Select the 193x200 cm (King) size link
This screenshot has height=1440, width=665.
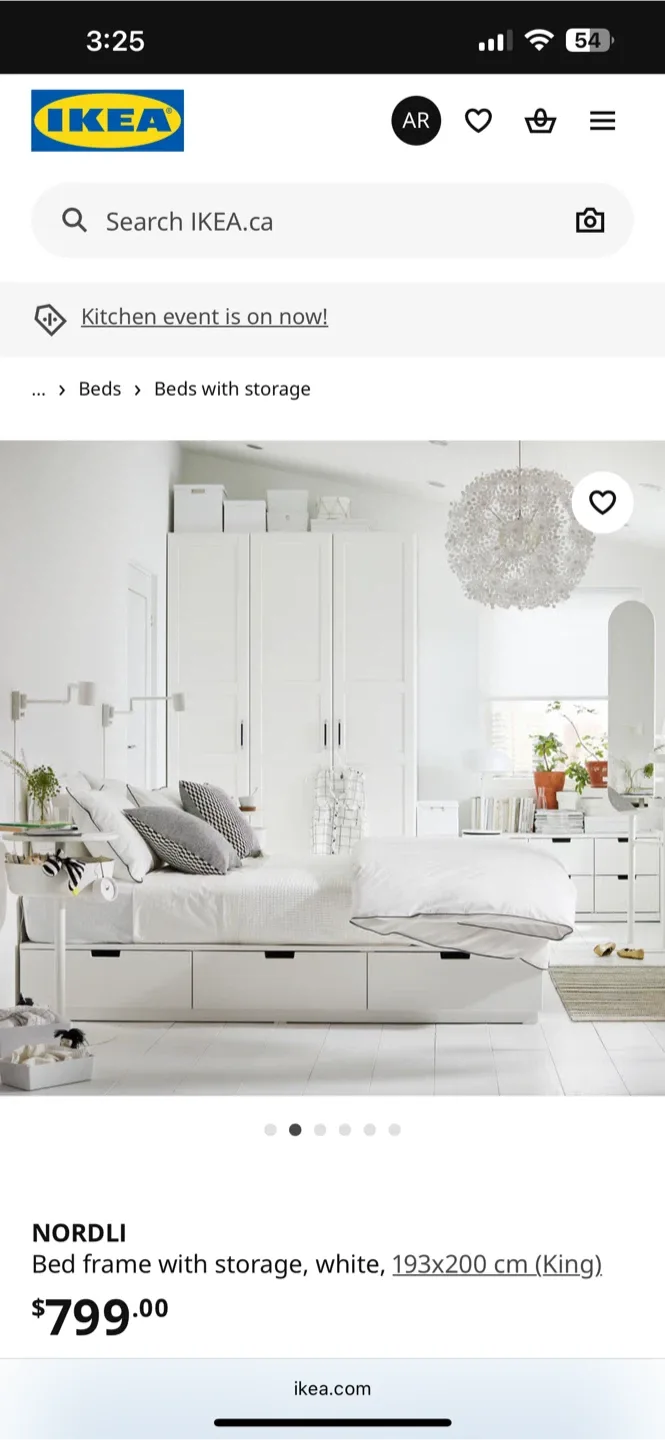point(497,1265)
